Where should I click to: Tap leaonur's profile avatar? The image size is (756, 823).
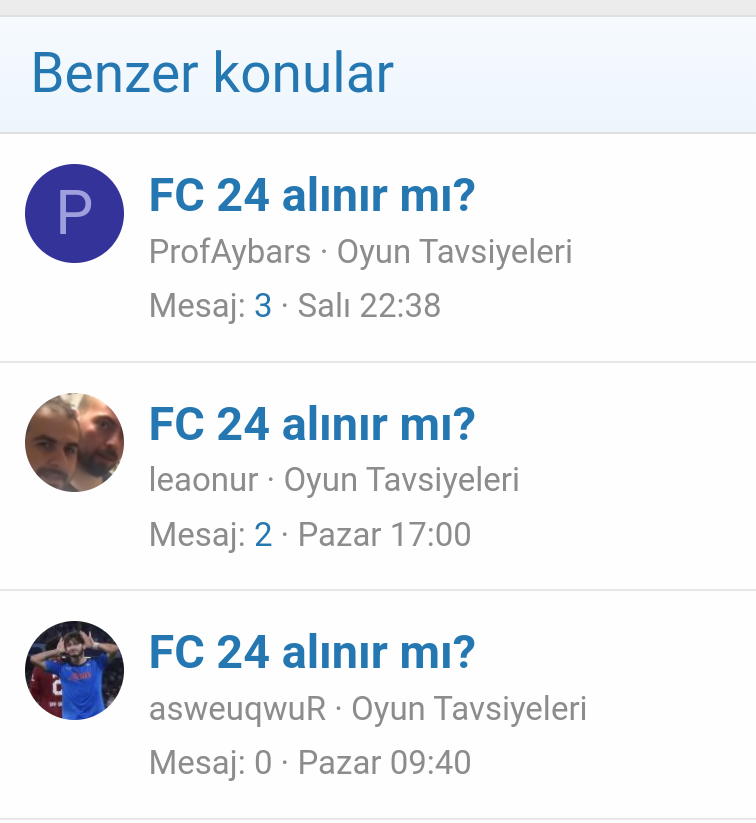[74, 442]
